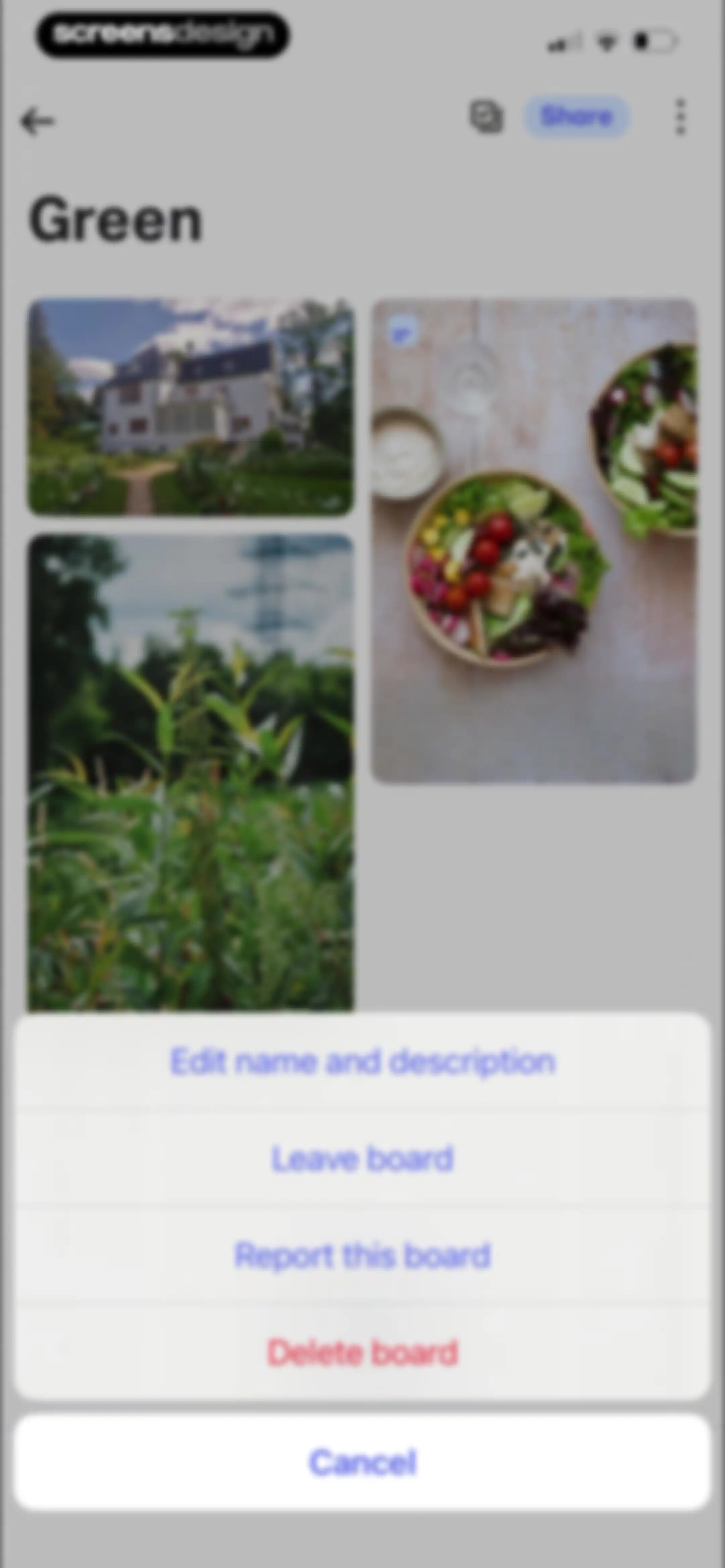Screen dimensions: 725x1568
Task: Open the white house photo
Action: pyautogui.click(x=191, y=407)
